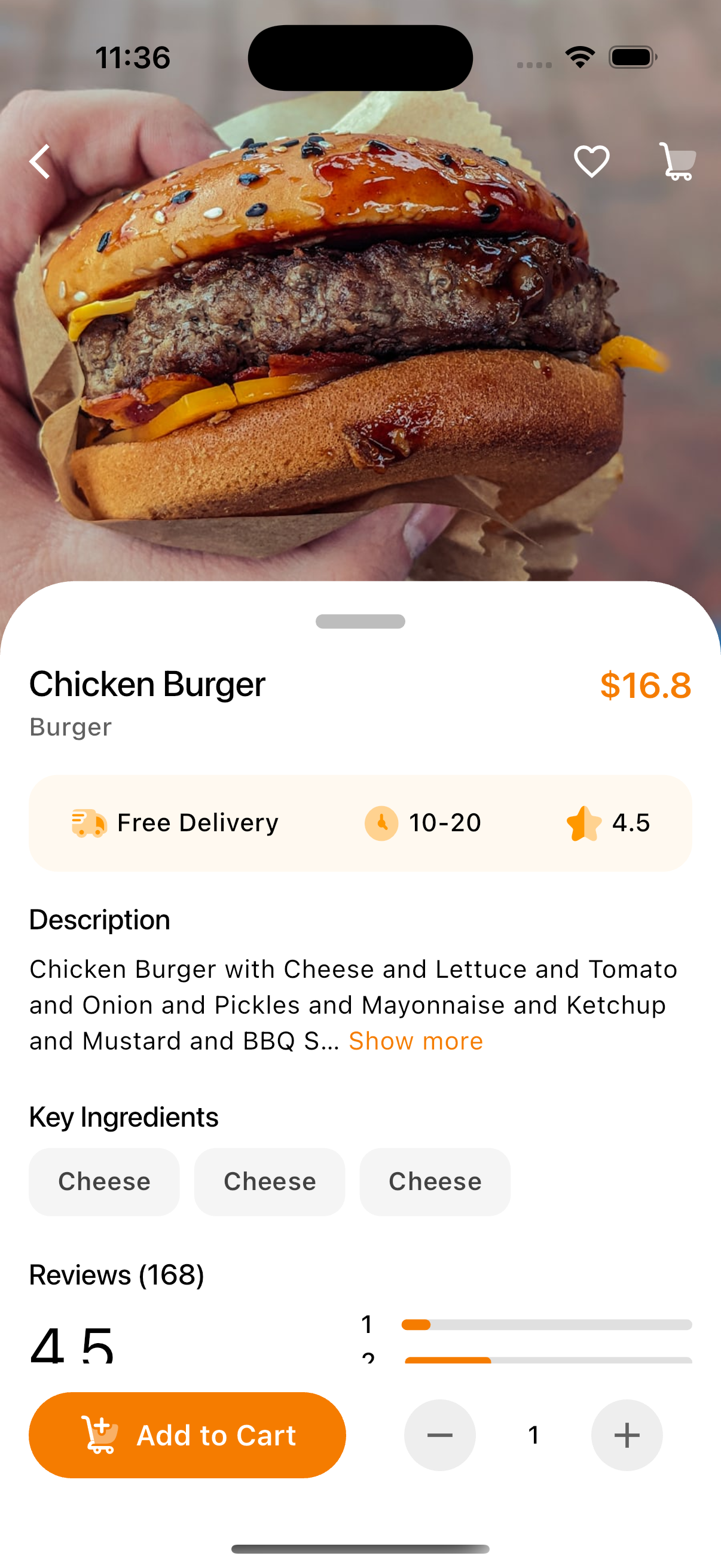
Task: Decrease quantity with minus button
Action: point(440,1435)
